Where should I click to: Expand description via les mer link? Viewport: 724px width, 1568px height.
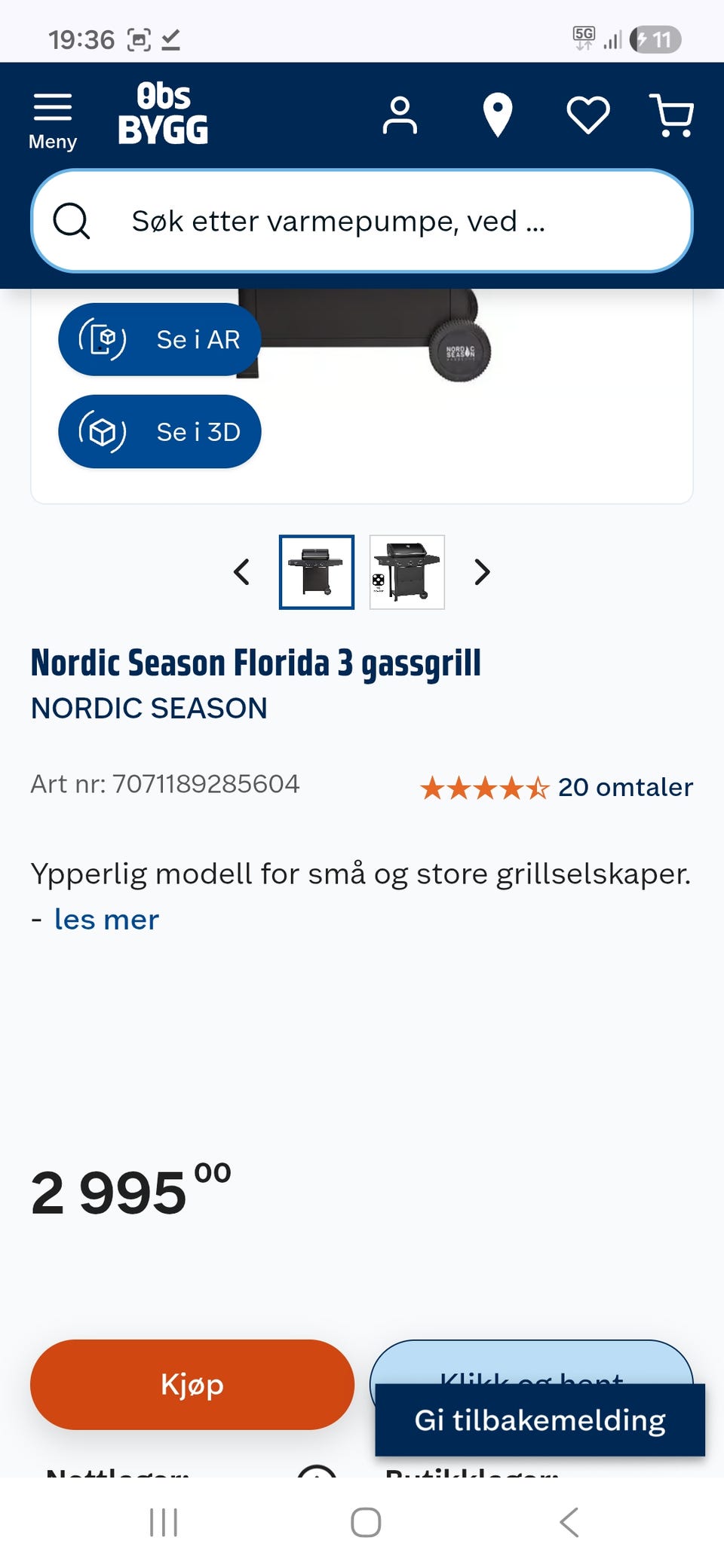106,919
